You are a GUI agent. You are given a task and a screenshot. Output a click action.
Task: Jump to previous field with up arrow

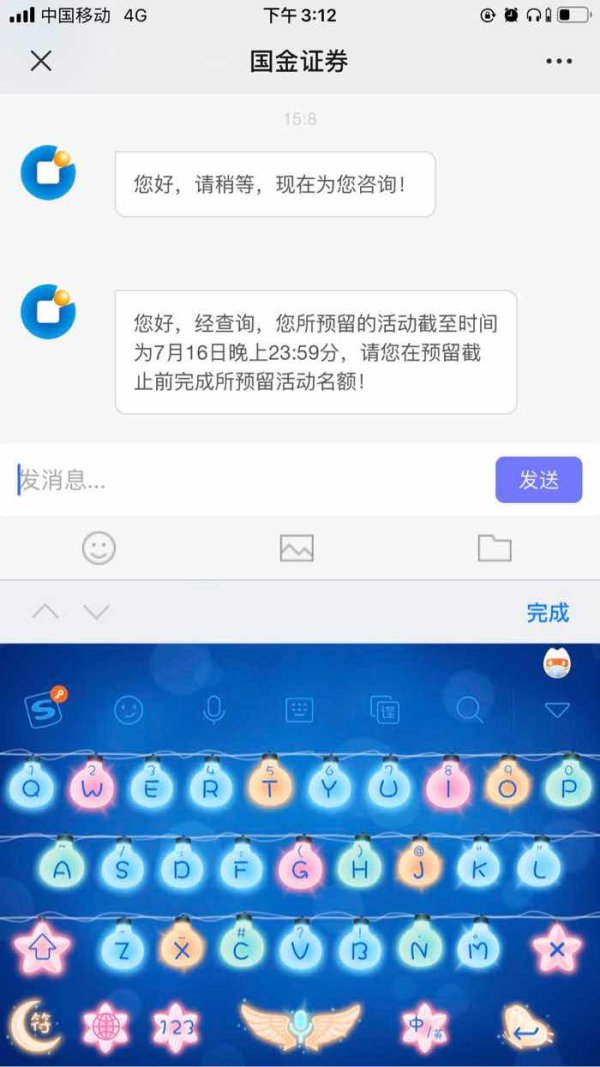click(x=46, y=612)
